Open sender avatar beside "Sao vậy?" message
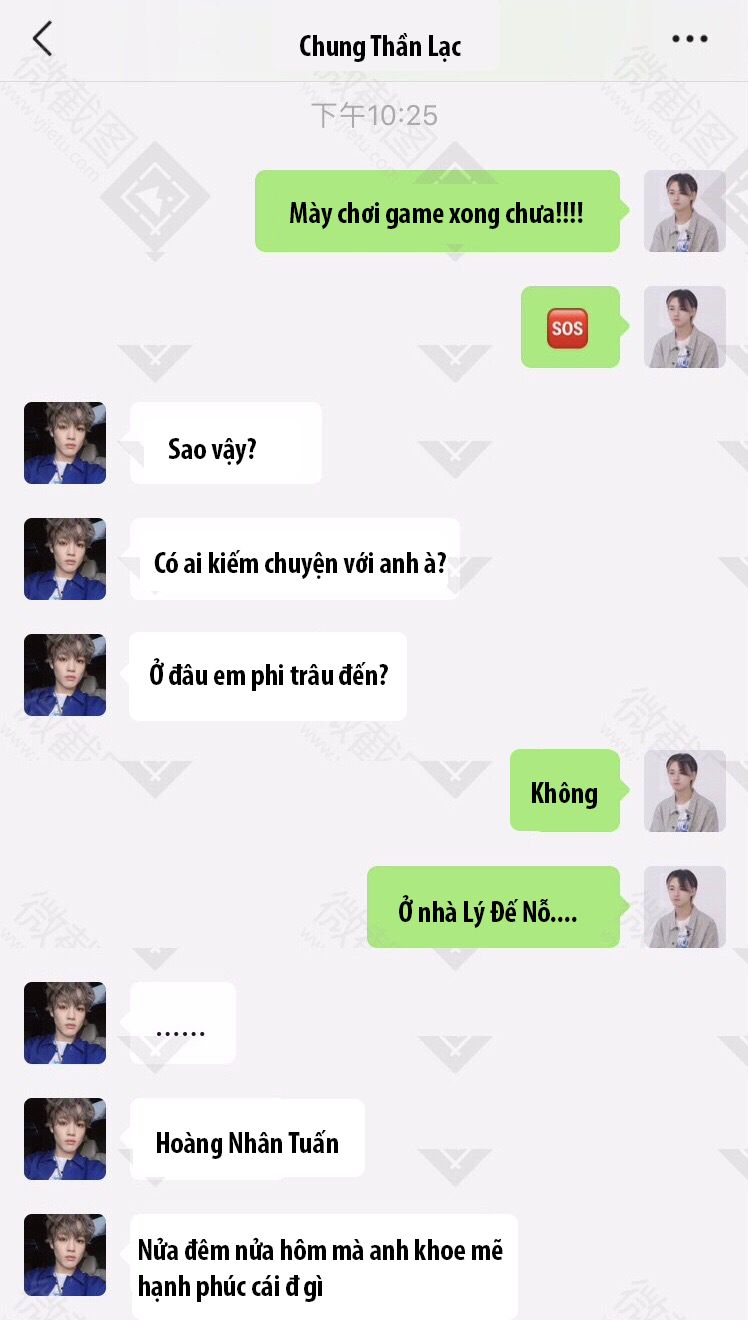Image resolution: width=748 pixels, height=1320 pixels. [65, 443]
